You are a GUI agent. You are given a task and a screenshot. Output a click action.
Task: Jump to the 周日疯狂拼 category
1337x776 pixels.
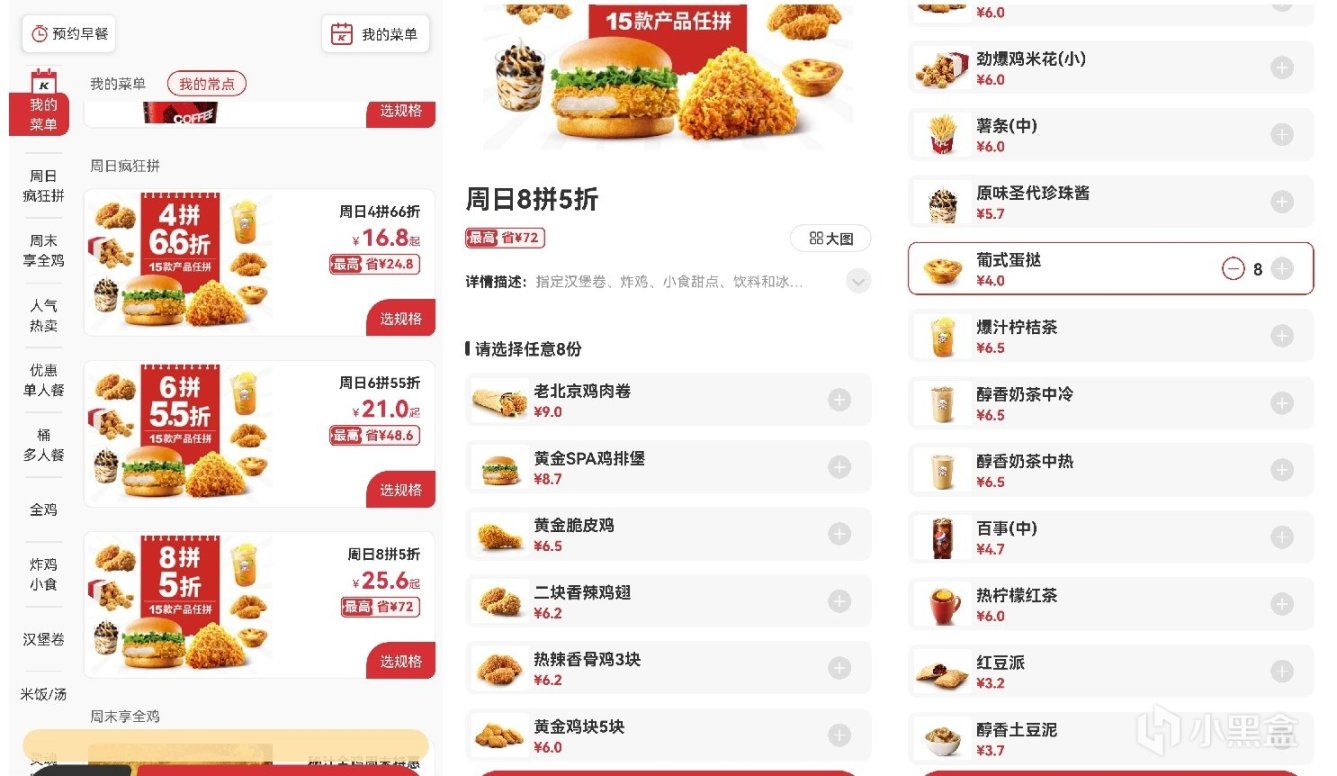[x=43, y=186]
